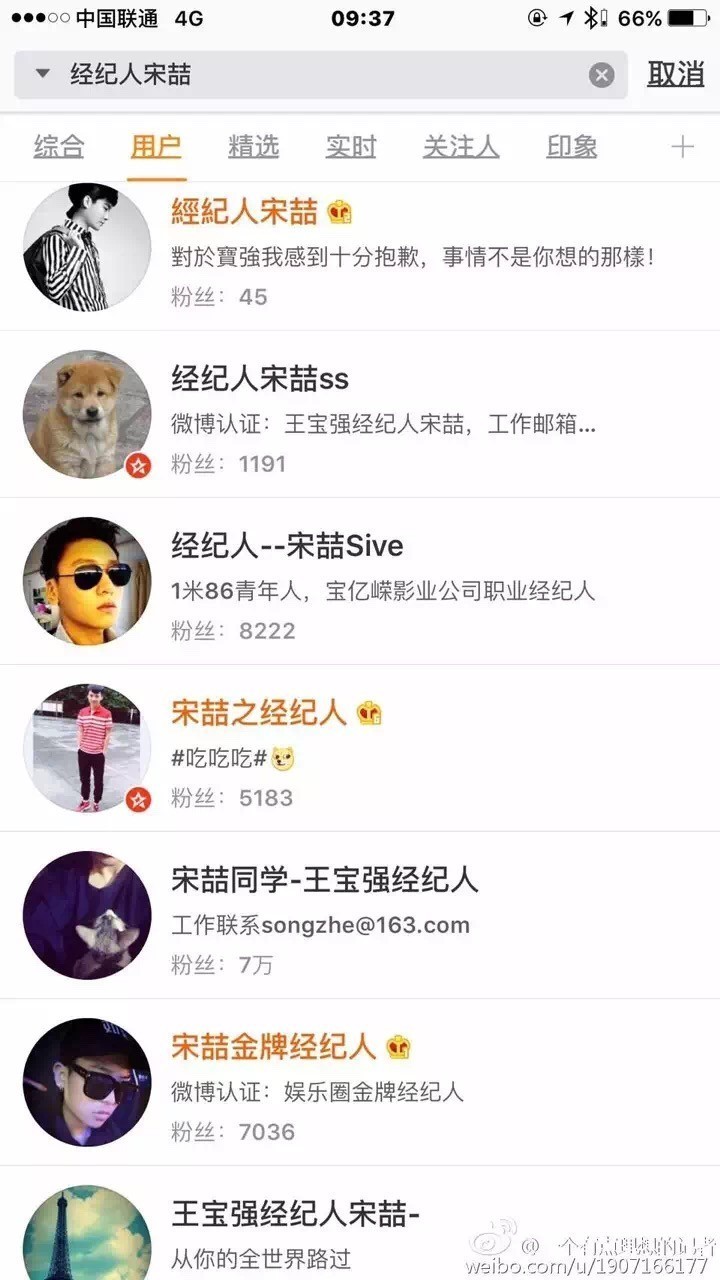Tap the search field containing 经纪人宋喆
This screenshot has width=720, height=1280.
coord(320,75)
